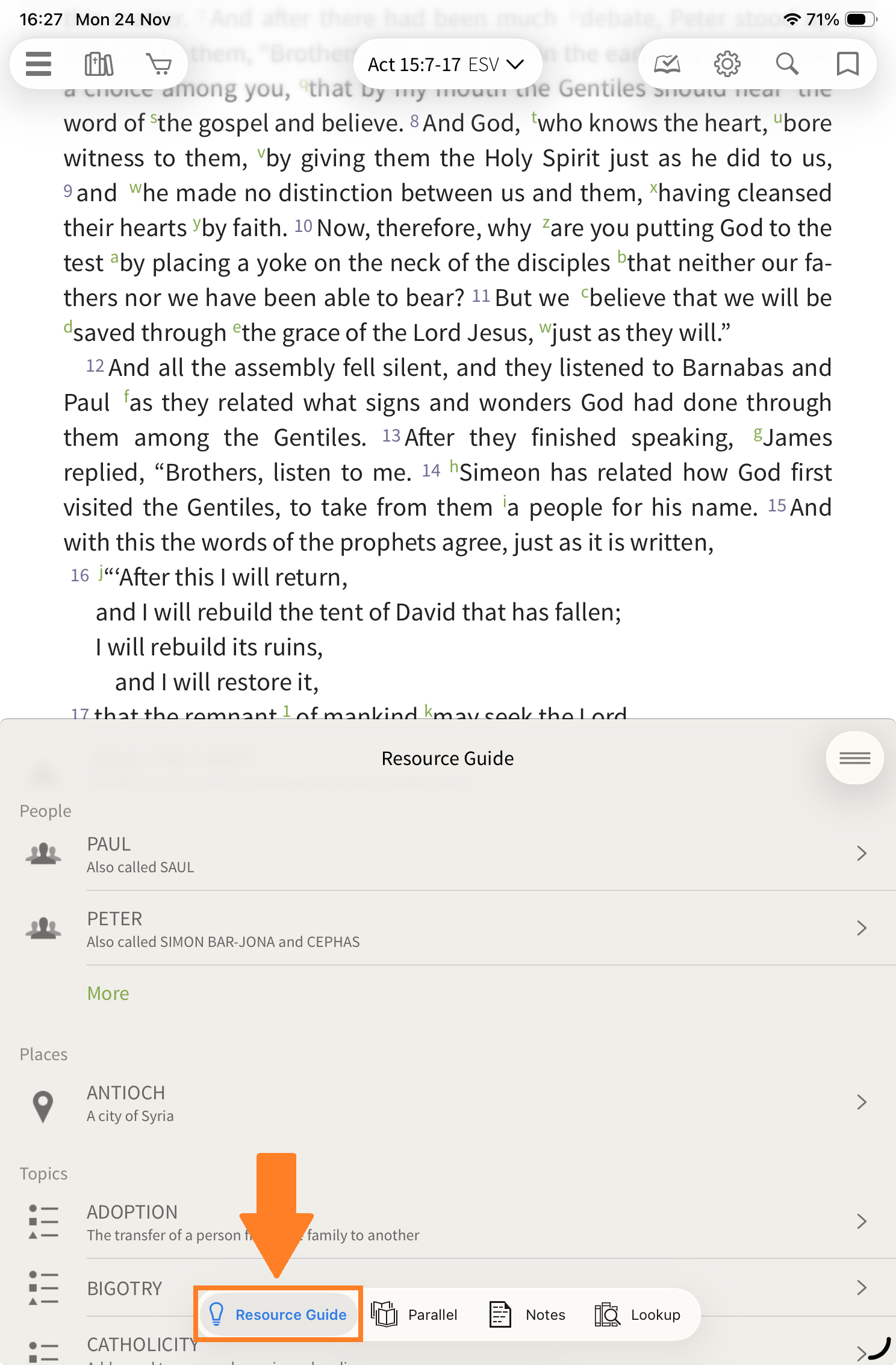
Task: Open the settings gear
Action: coord(727,64)
